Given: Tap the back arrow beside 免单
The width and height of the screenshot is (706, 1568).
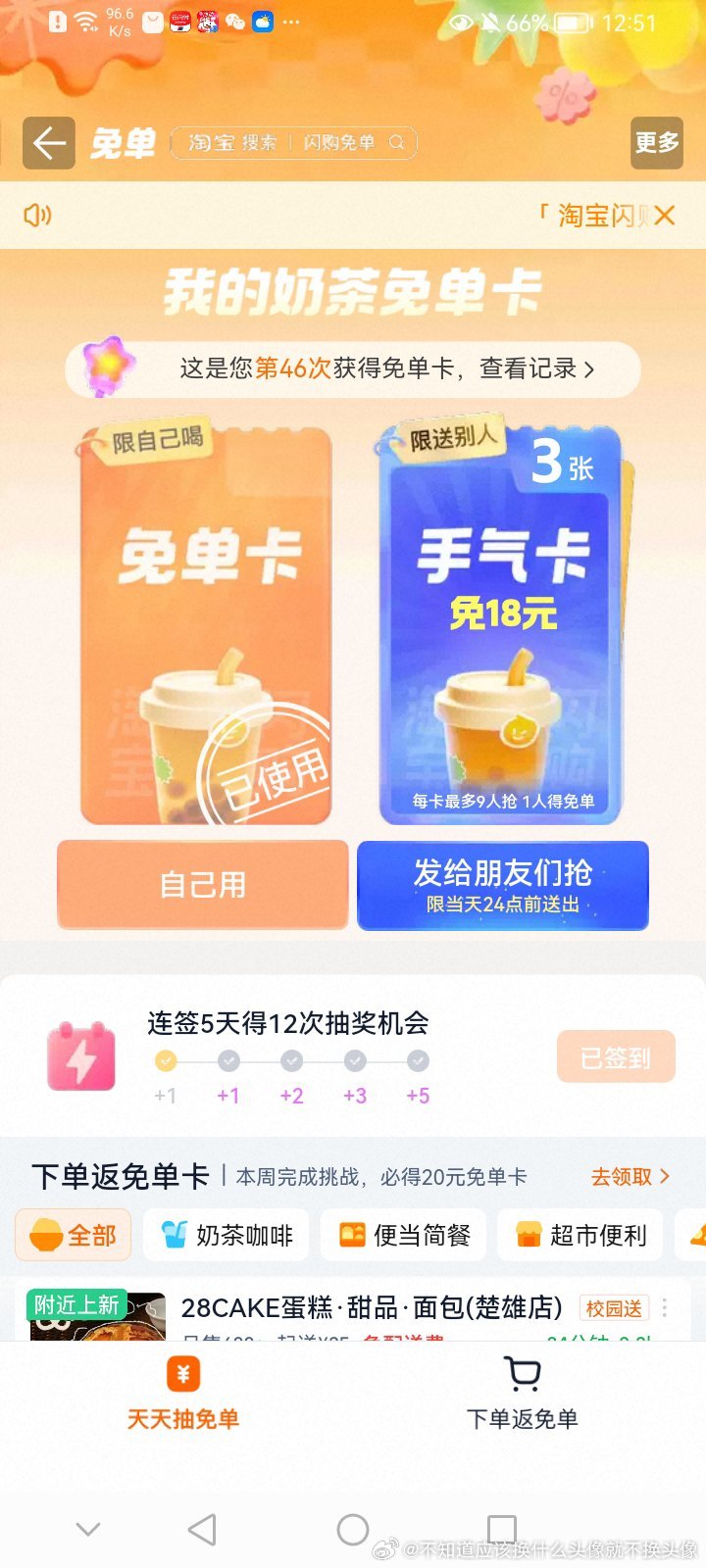Looking at the screenshot, I should pos(49,143).
